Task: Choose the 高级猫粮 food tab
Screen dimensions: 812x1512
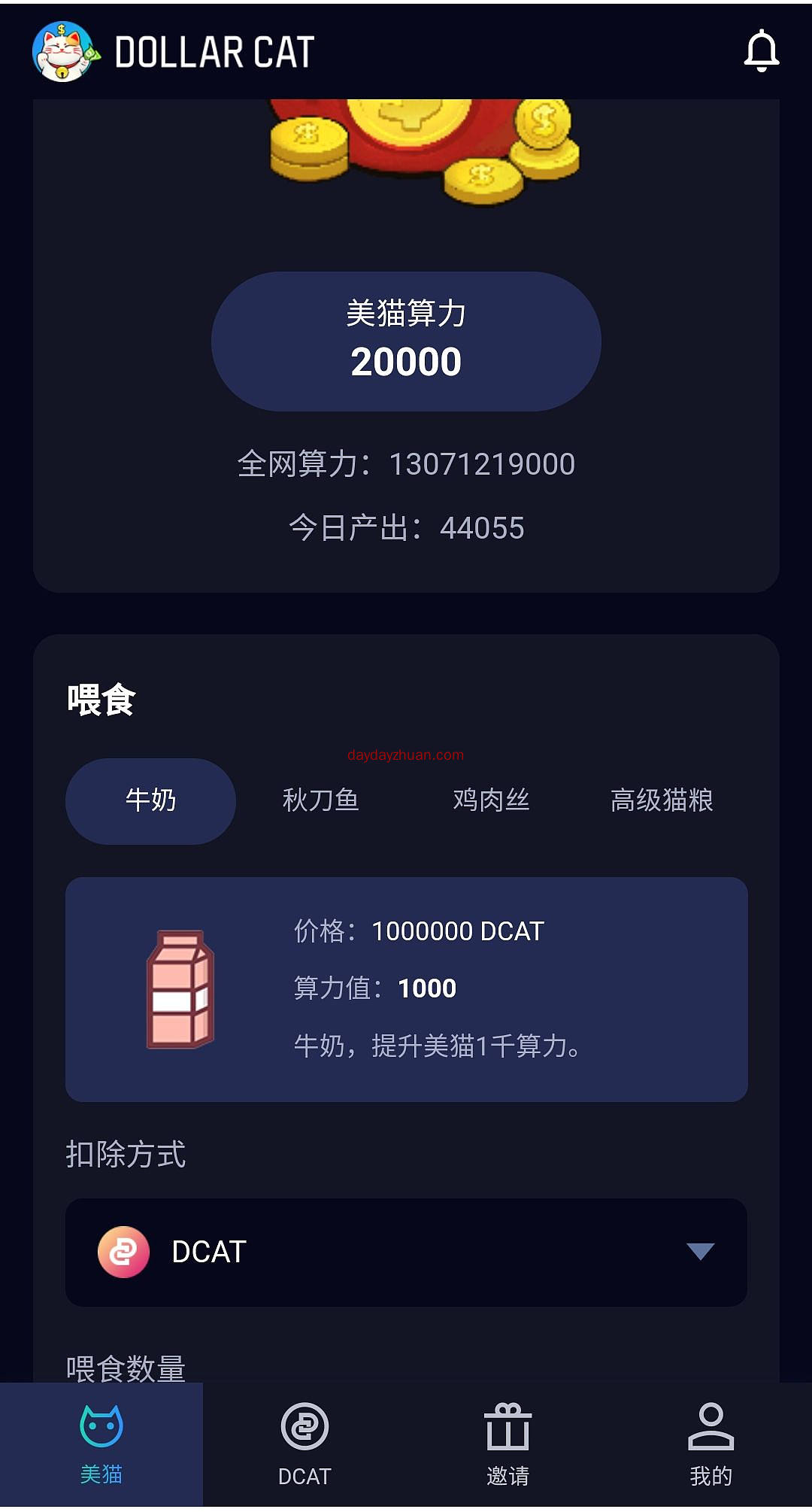Action: pyautogui.click(x=662, y=800)
